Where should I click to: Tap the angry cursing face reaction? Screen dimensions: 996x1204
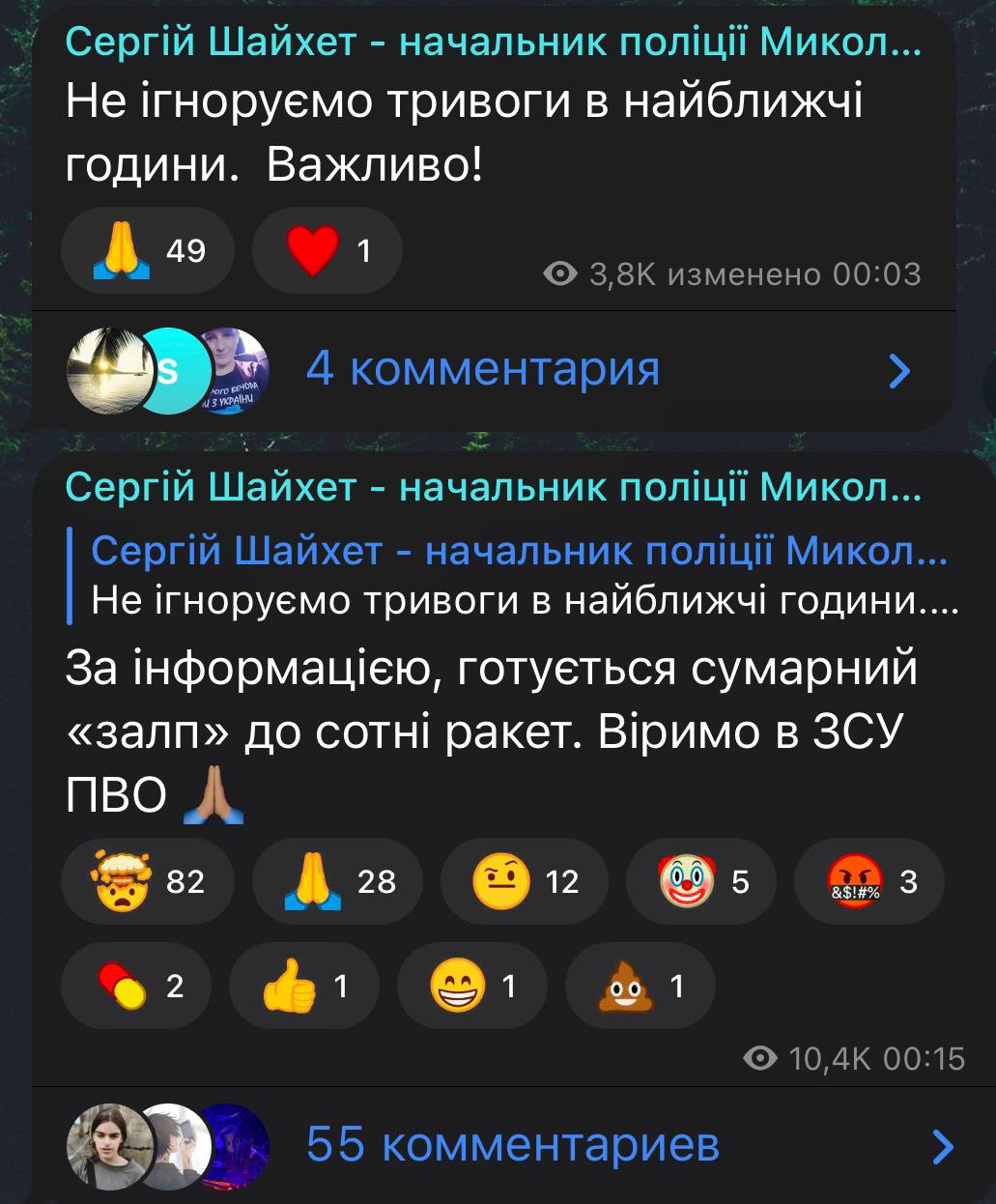click(868, 881)
